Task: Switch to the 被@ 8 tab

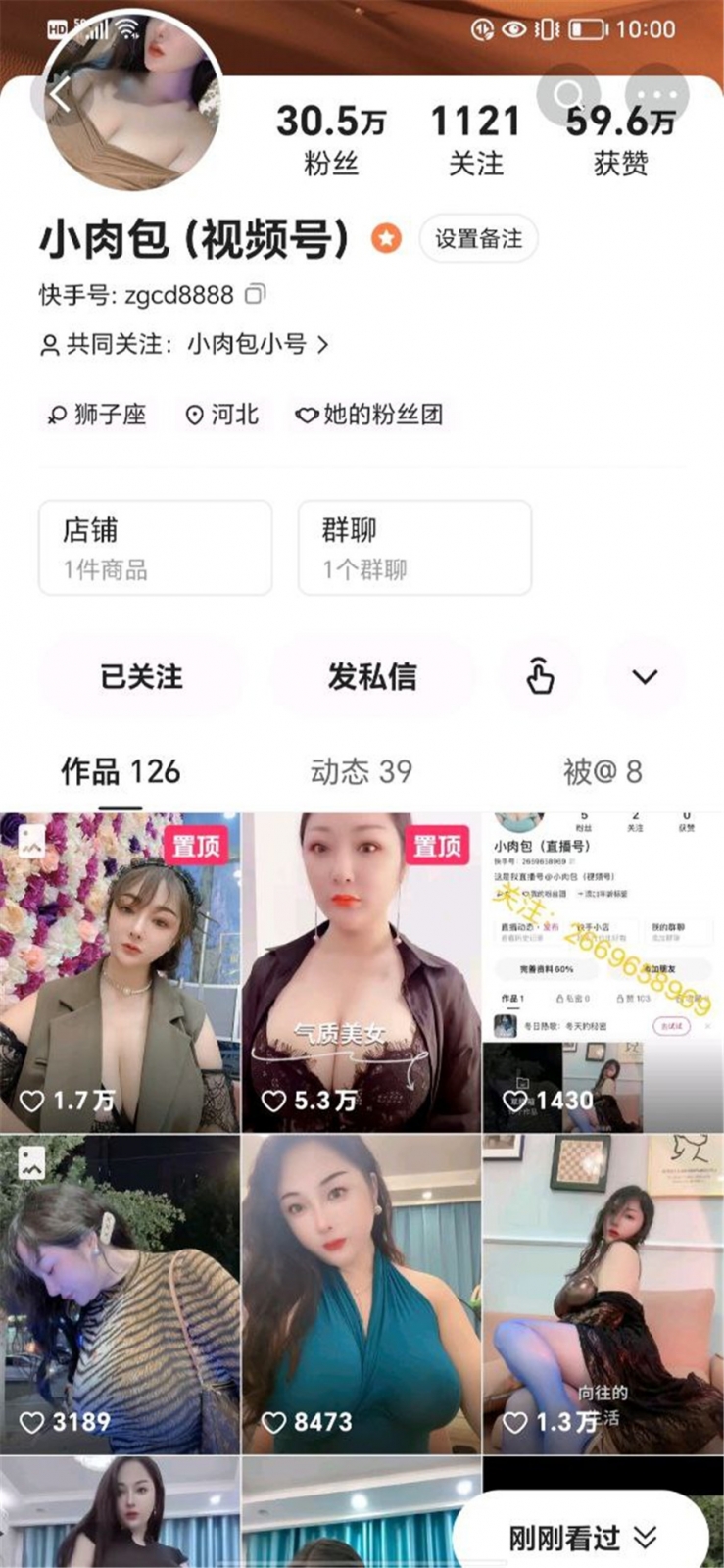Action: pyautogui.click(x=602, y=771)
